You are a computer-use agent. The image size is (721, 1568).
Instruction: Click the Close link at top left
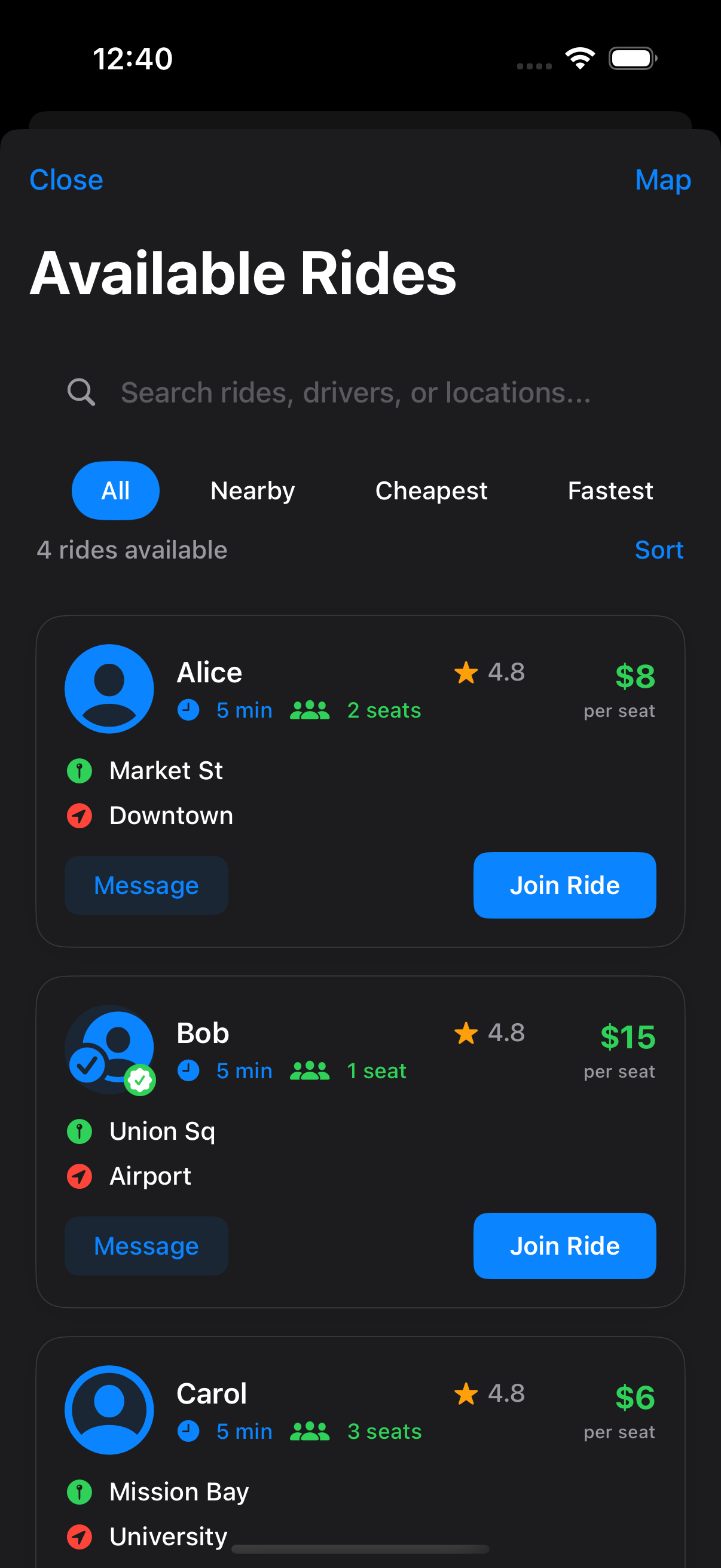pyautogui.click(x=66, y=179)
